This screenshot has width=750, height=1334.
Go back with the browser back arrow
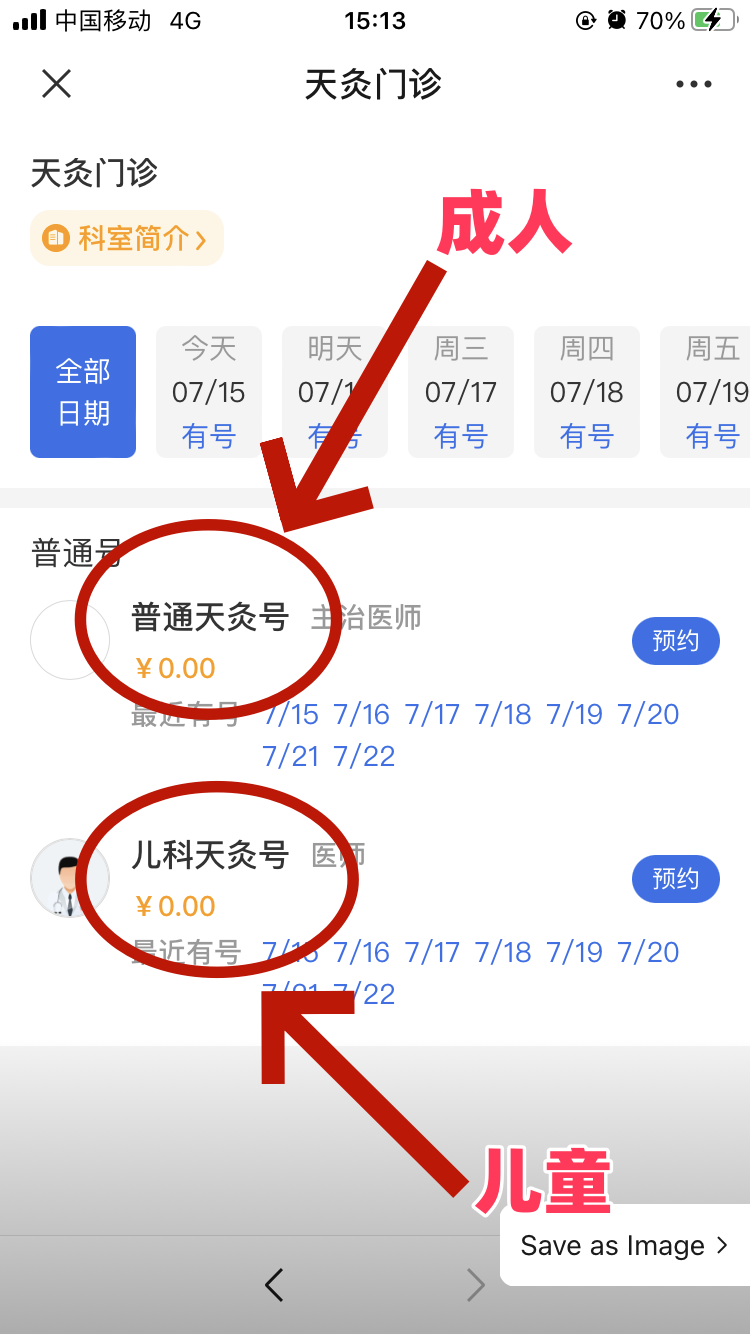point(274,1285)
